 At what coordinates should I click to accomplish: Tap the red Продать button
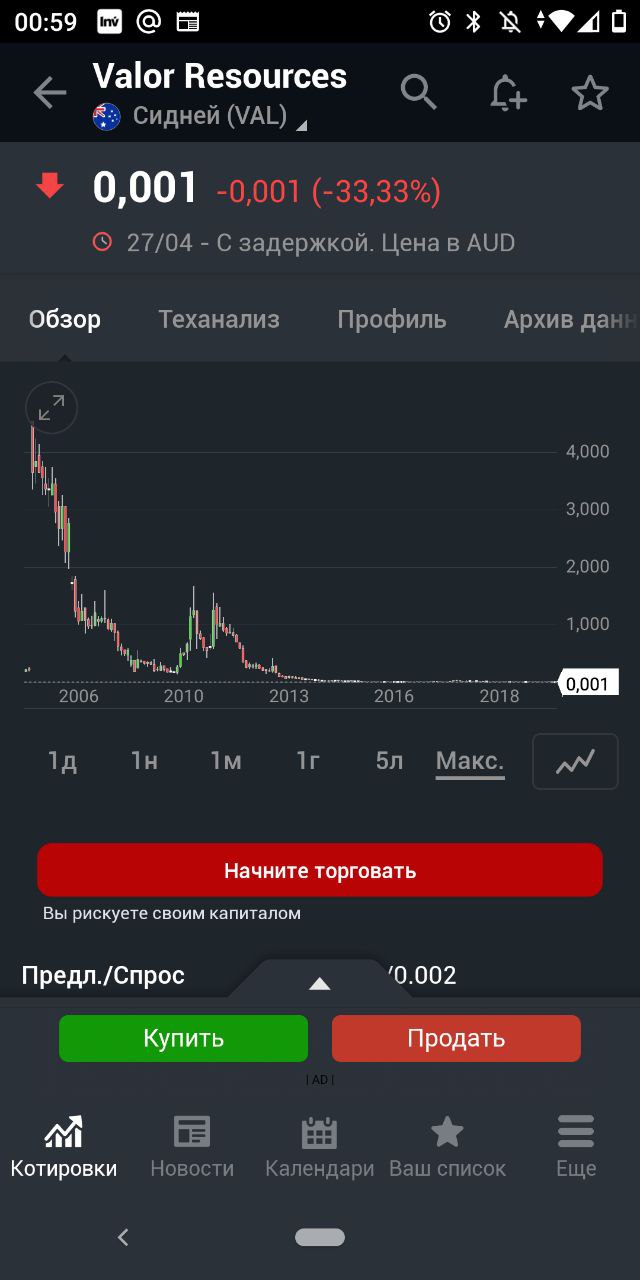456,1038
